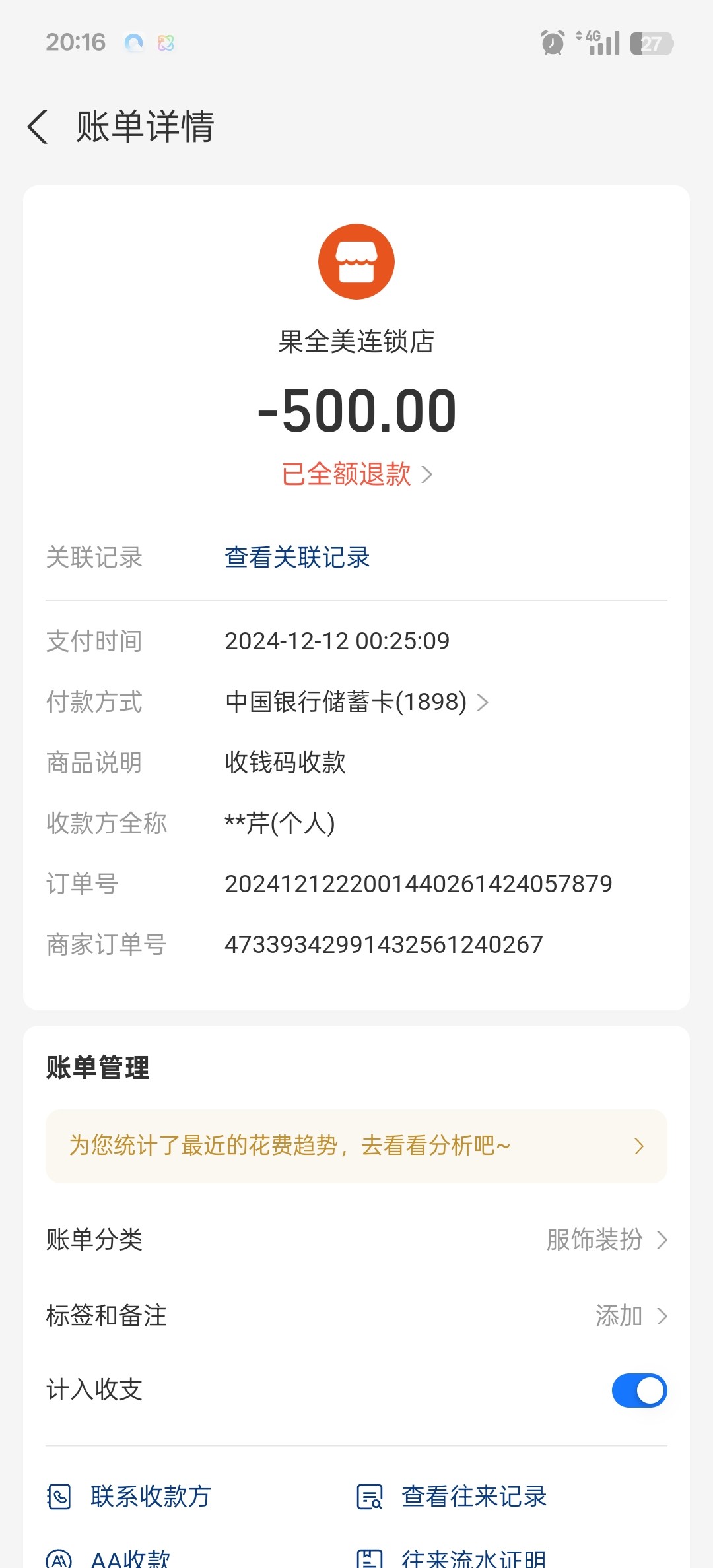Open 往来流水证明
Image resolution: width=713 pixels, height=1568 pixels.
452,1557
